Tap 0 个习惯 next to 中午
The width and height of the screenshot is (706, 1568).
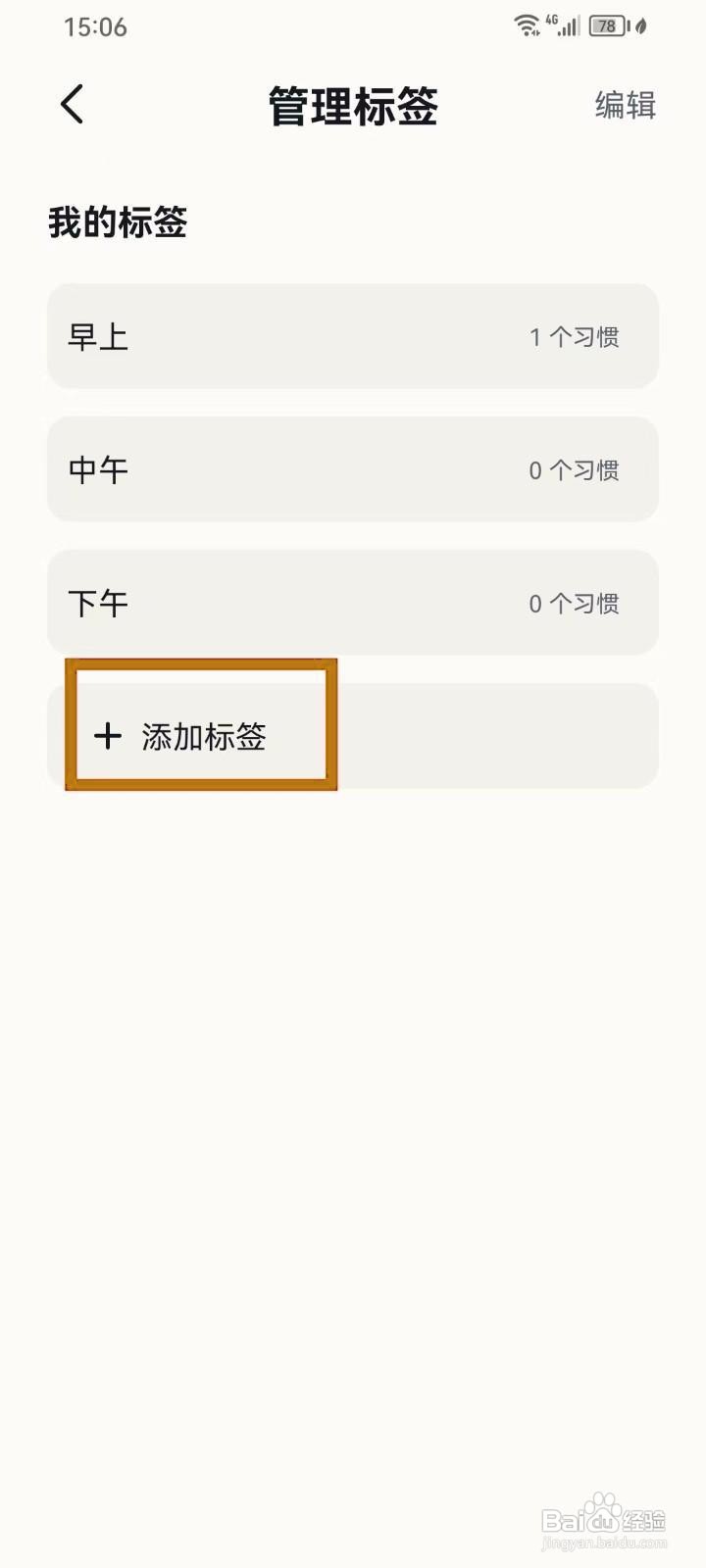click(x=575, y=469)
